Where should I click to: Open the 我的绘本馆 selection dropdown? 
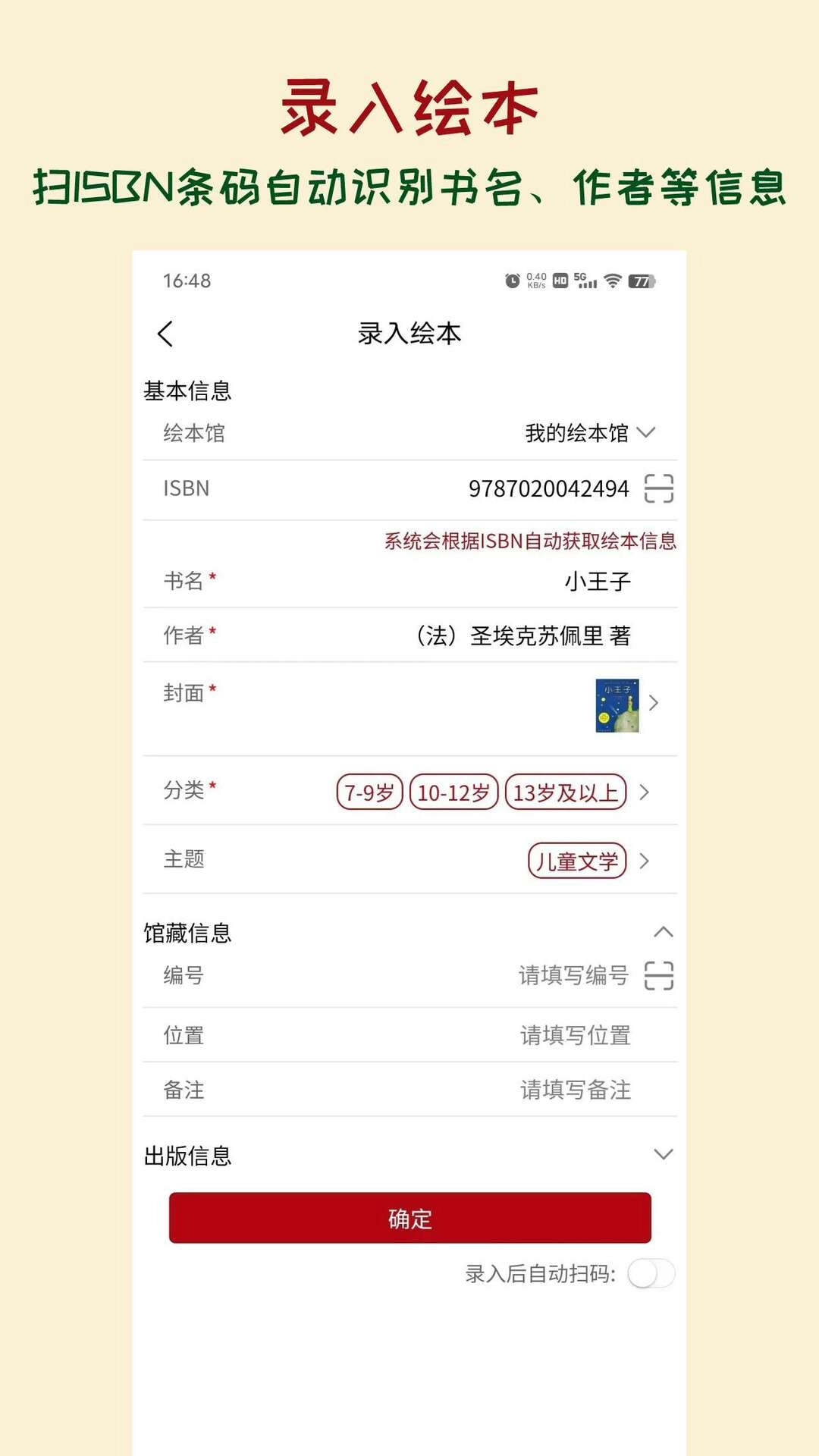tap(590, 433)
